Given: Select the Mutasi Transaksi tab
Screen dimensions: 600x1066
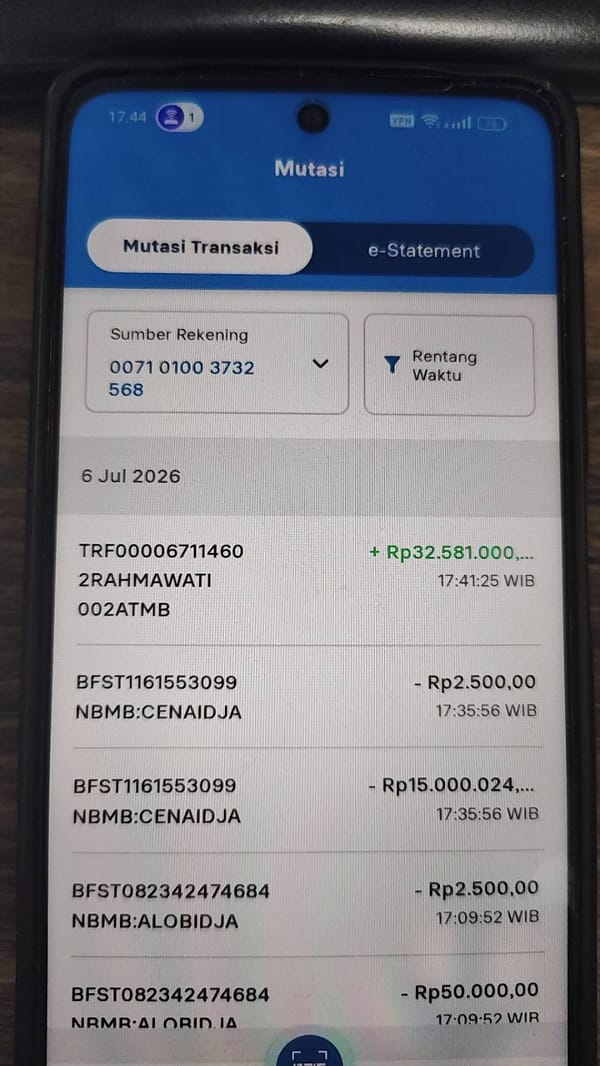Looking at the screenshot, I should [x=200, y=247].
